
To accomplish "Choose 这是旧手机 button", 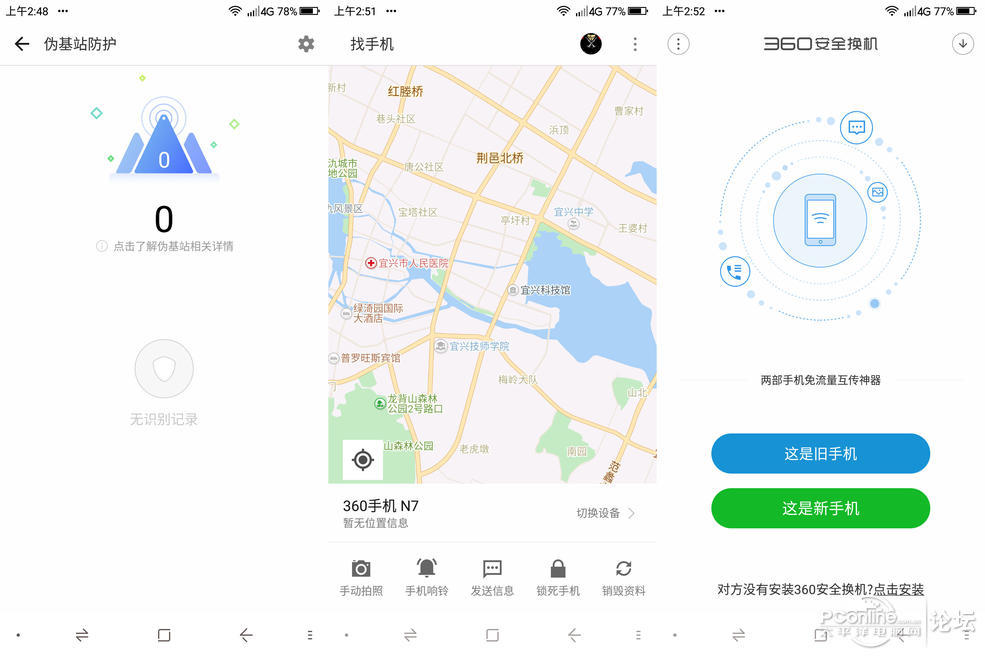I will point(820,454).
